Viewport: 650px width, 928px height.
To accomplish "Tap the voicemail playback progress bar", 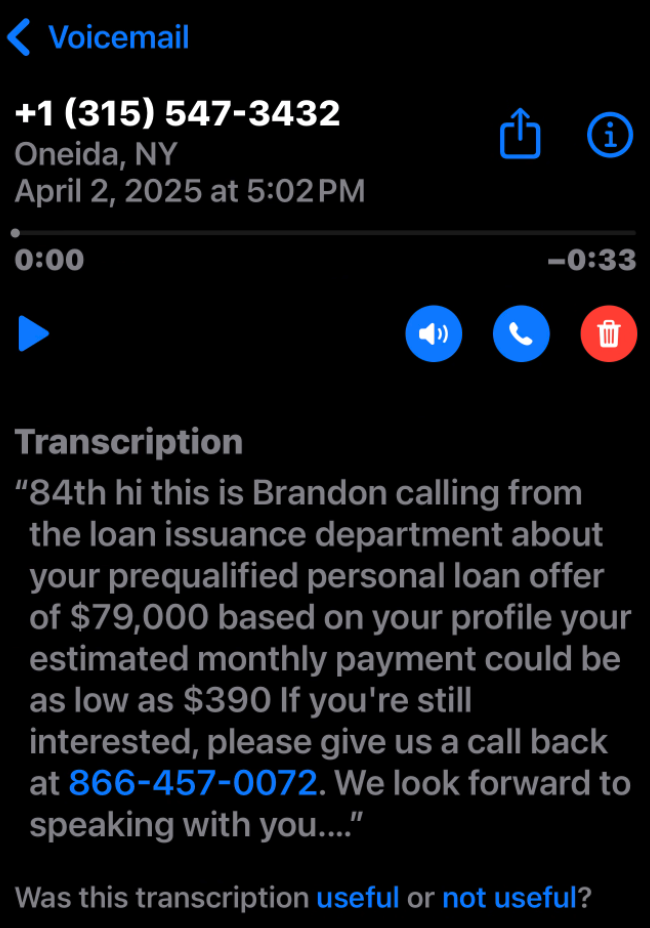I will (x=325, y=233).
